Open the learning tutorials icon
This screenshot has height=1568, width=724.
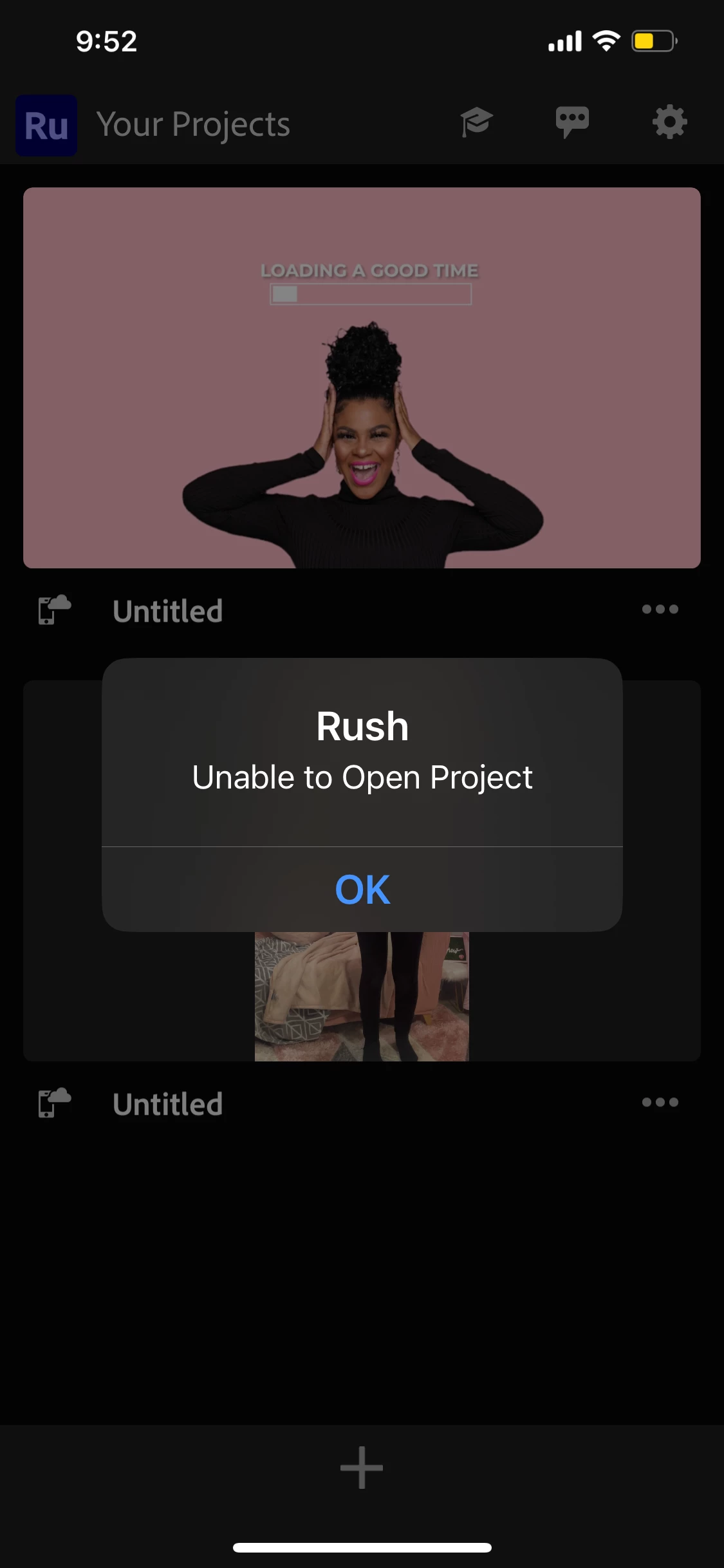(476, 122)
